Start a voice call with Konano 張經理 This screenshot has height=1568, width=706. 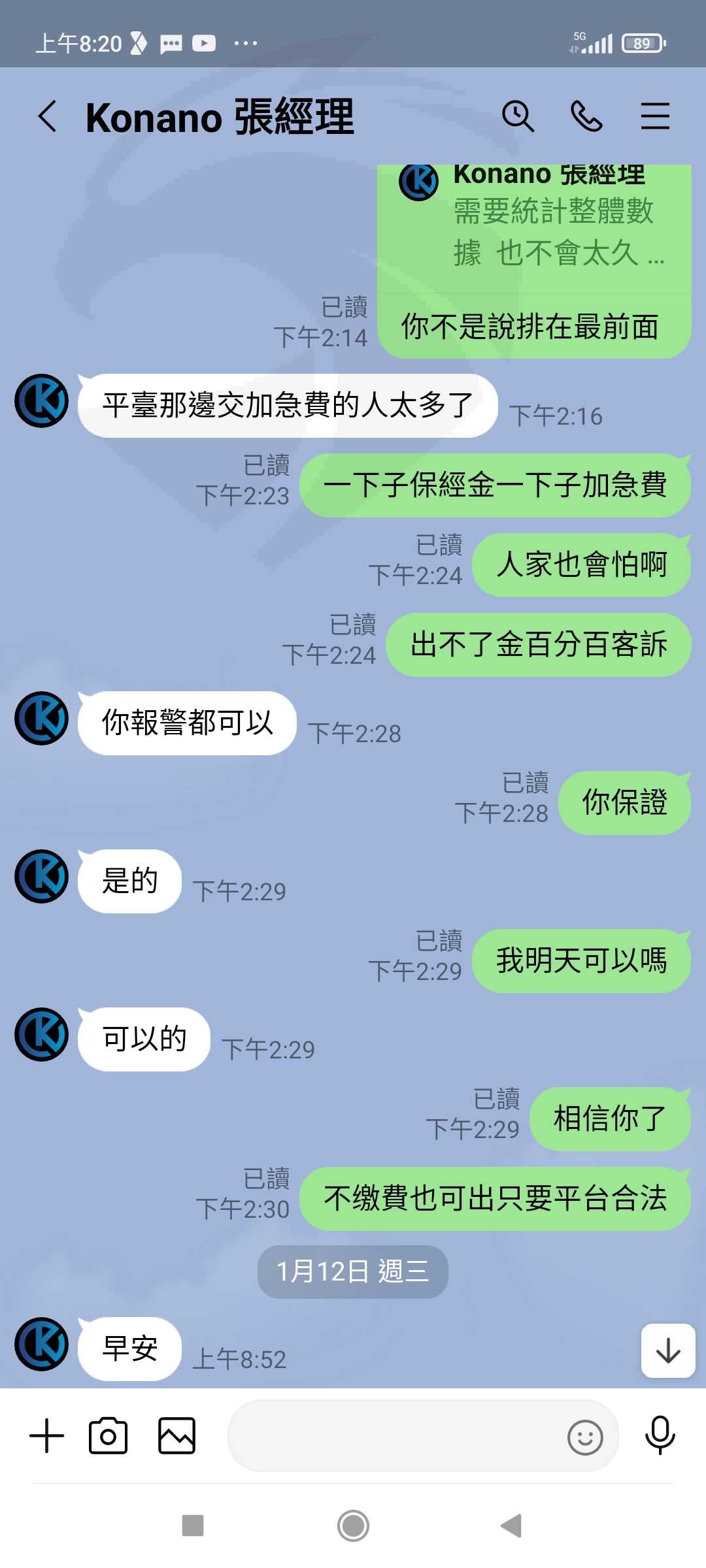[586, 116]
